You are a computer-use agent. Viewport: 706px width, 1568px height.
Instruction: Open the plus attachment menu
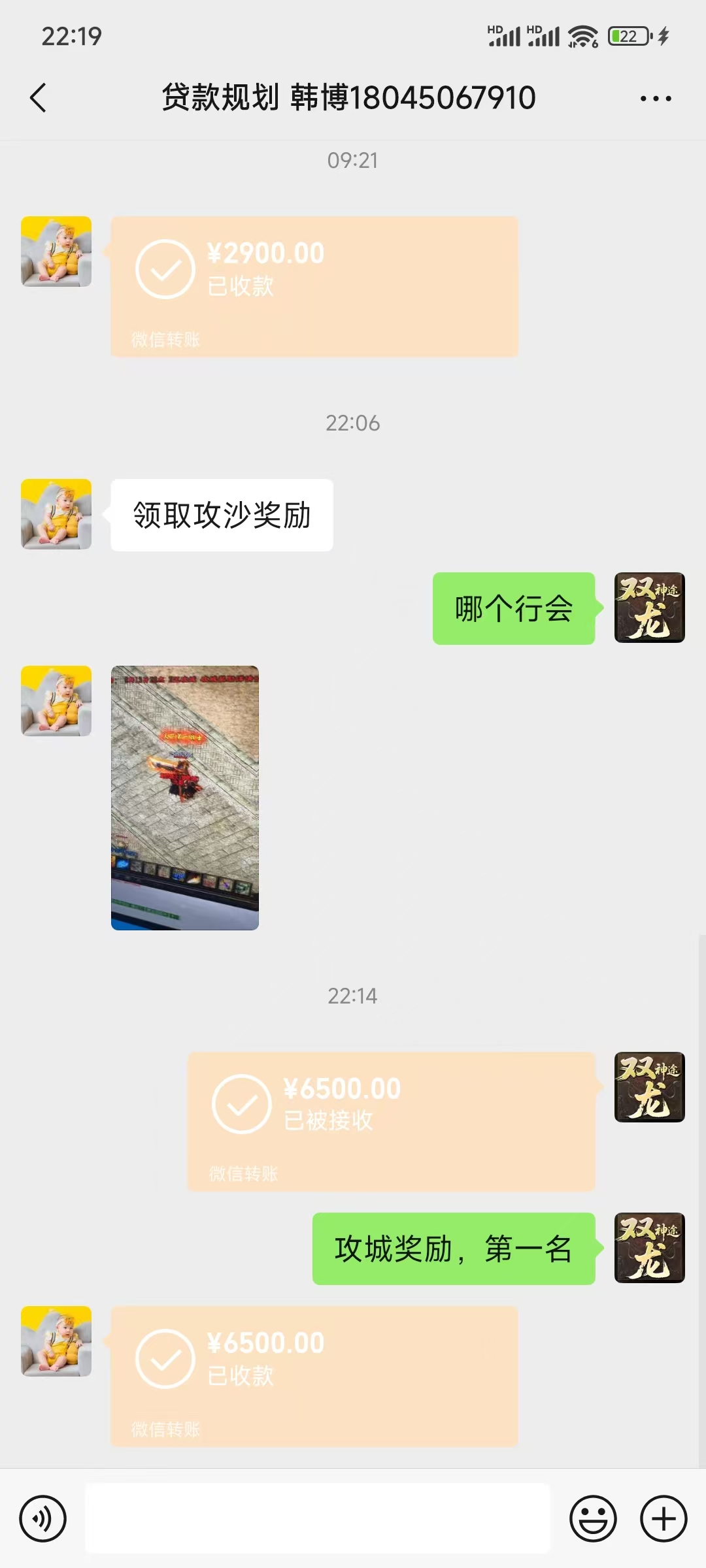(x=663, y=1518)
